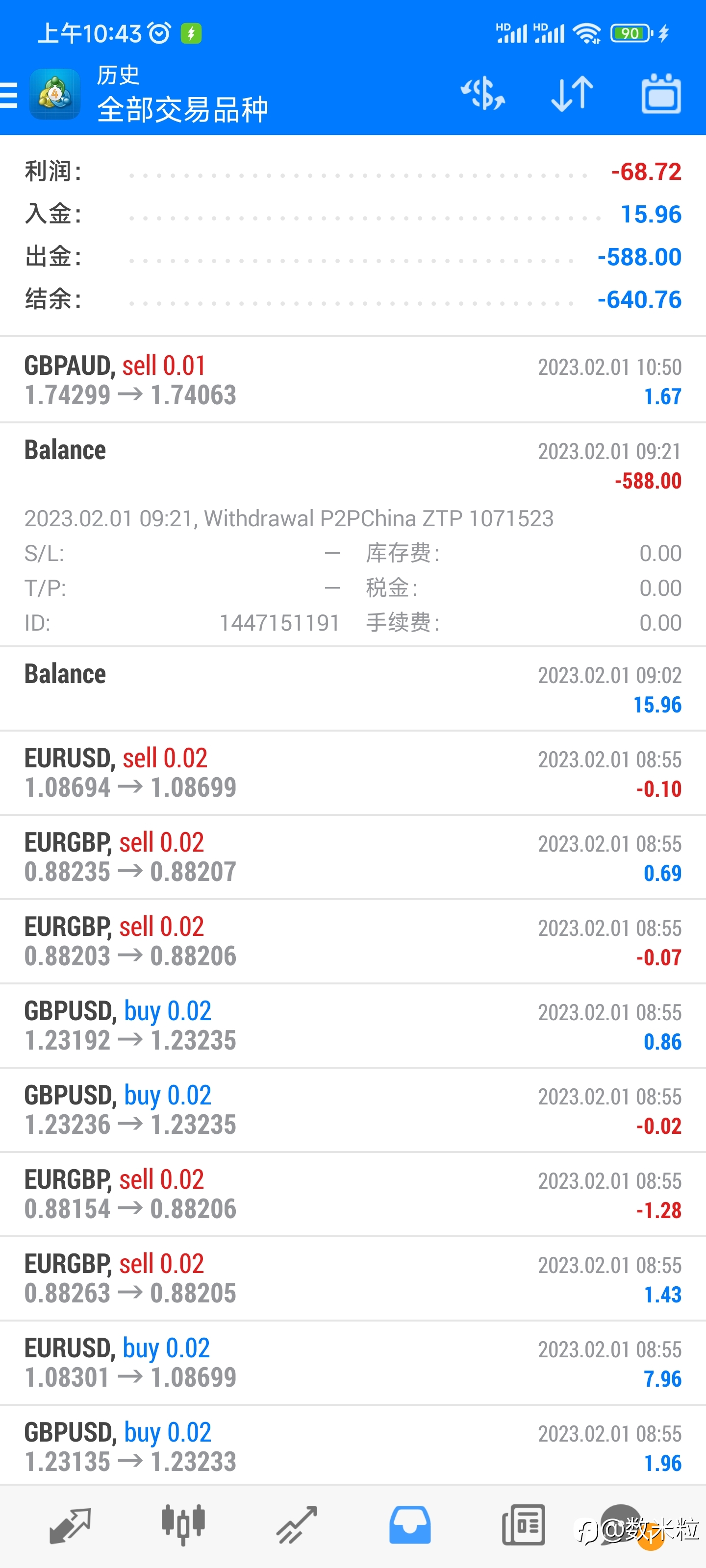
Task: Switch to the Trade tab
Action: [x=297, y=1525]
